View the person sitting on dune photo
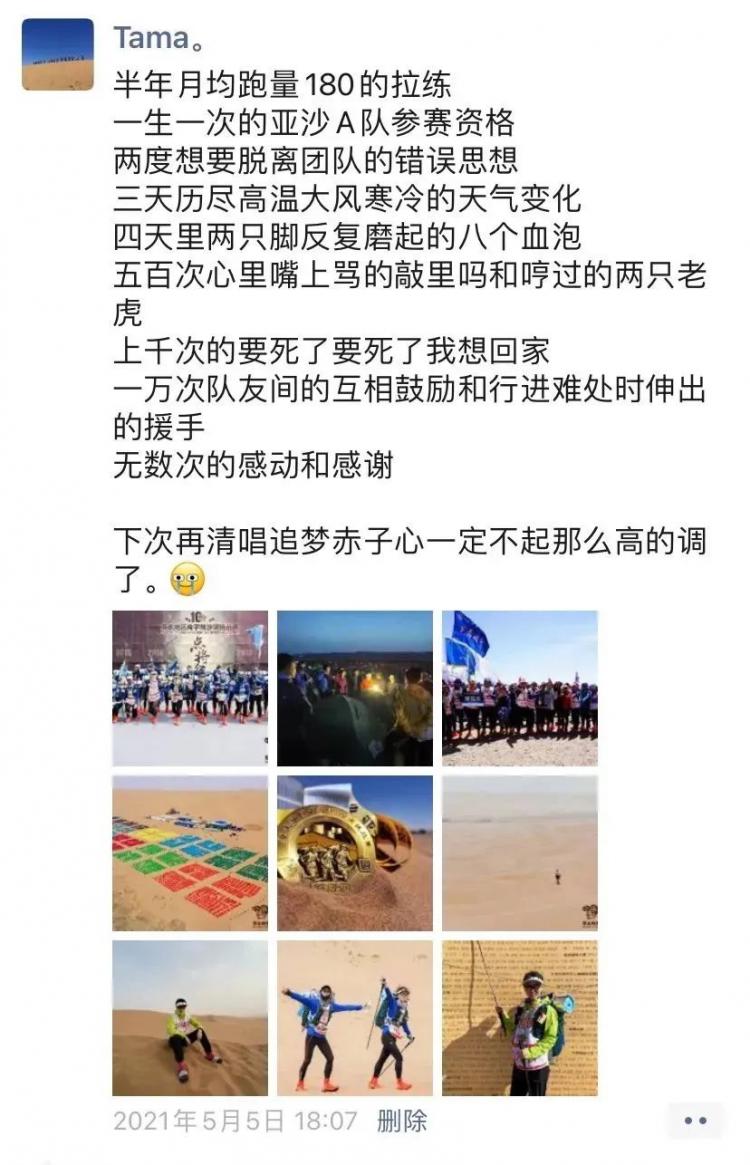Screen dimensions: 750x1165 tap(190, 1017)
